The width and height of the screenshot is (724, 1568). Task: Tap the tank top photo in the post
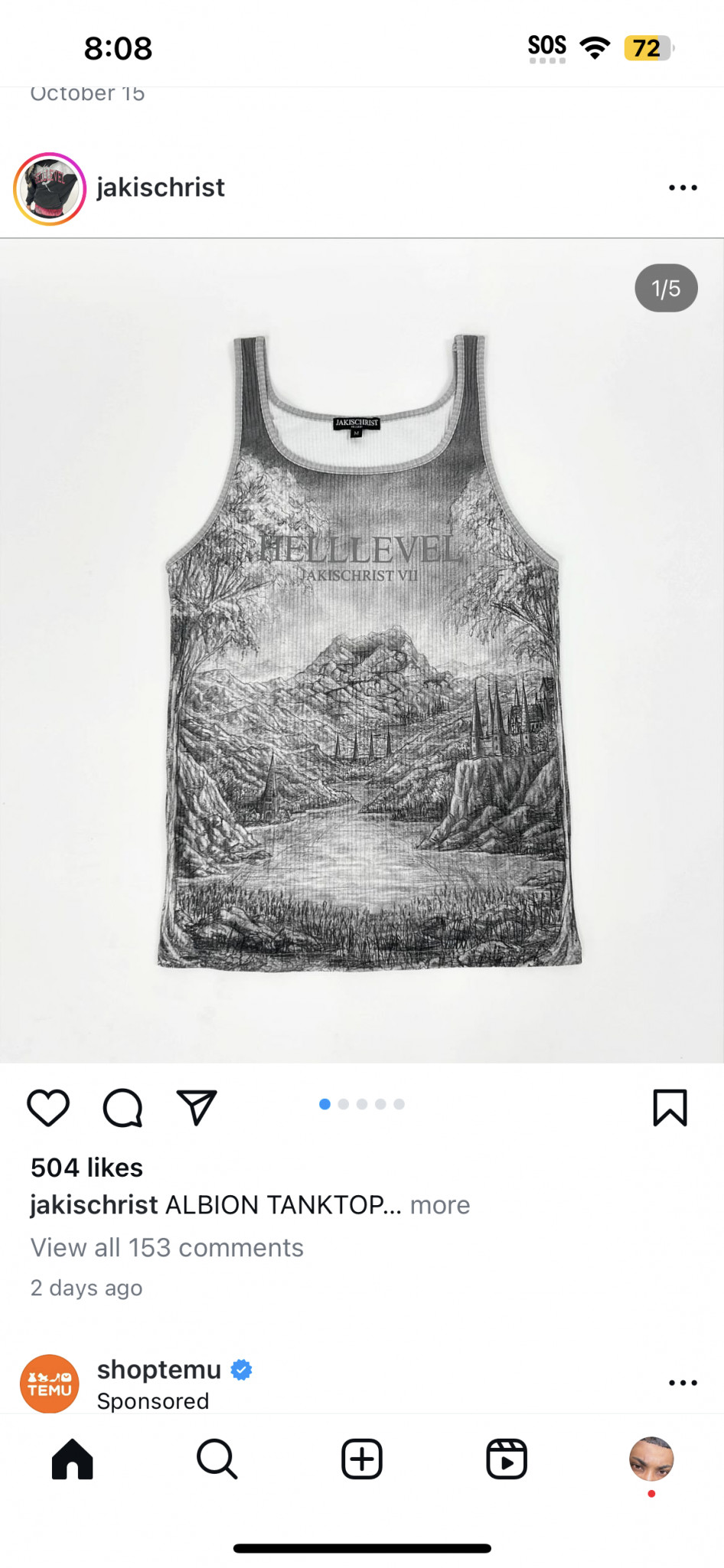click(361, 651)
